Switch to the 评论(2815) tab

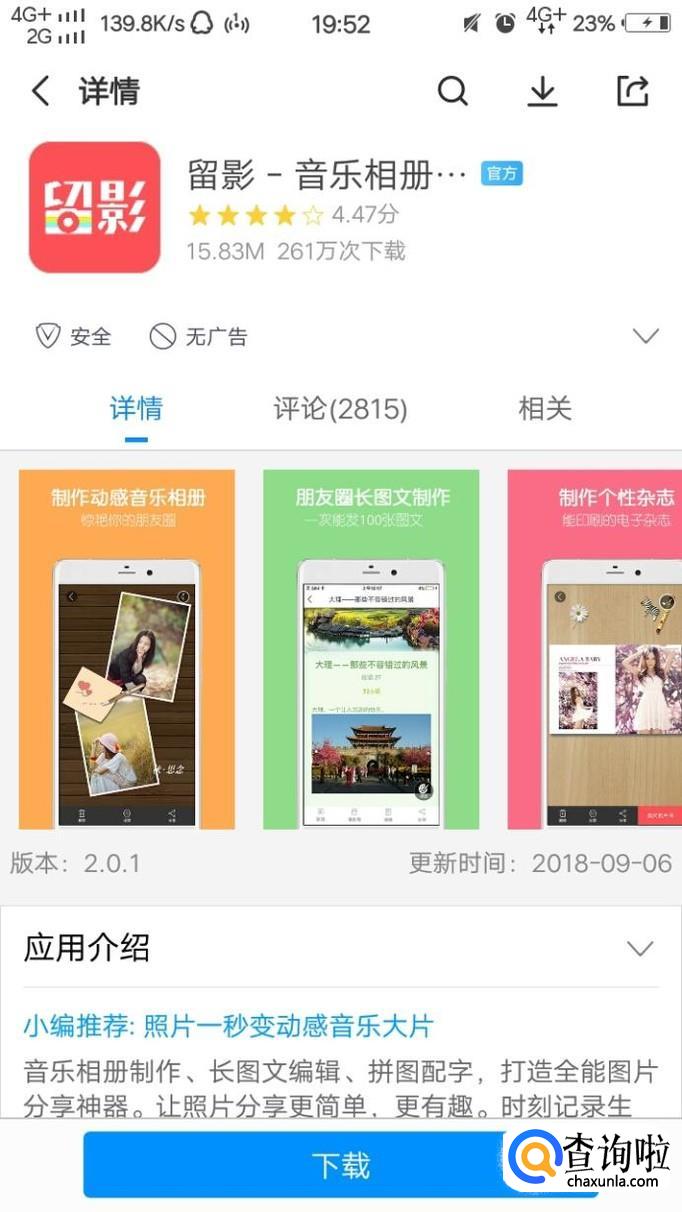coord(340,408)
